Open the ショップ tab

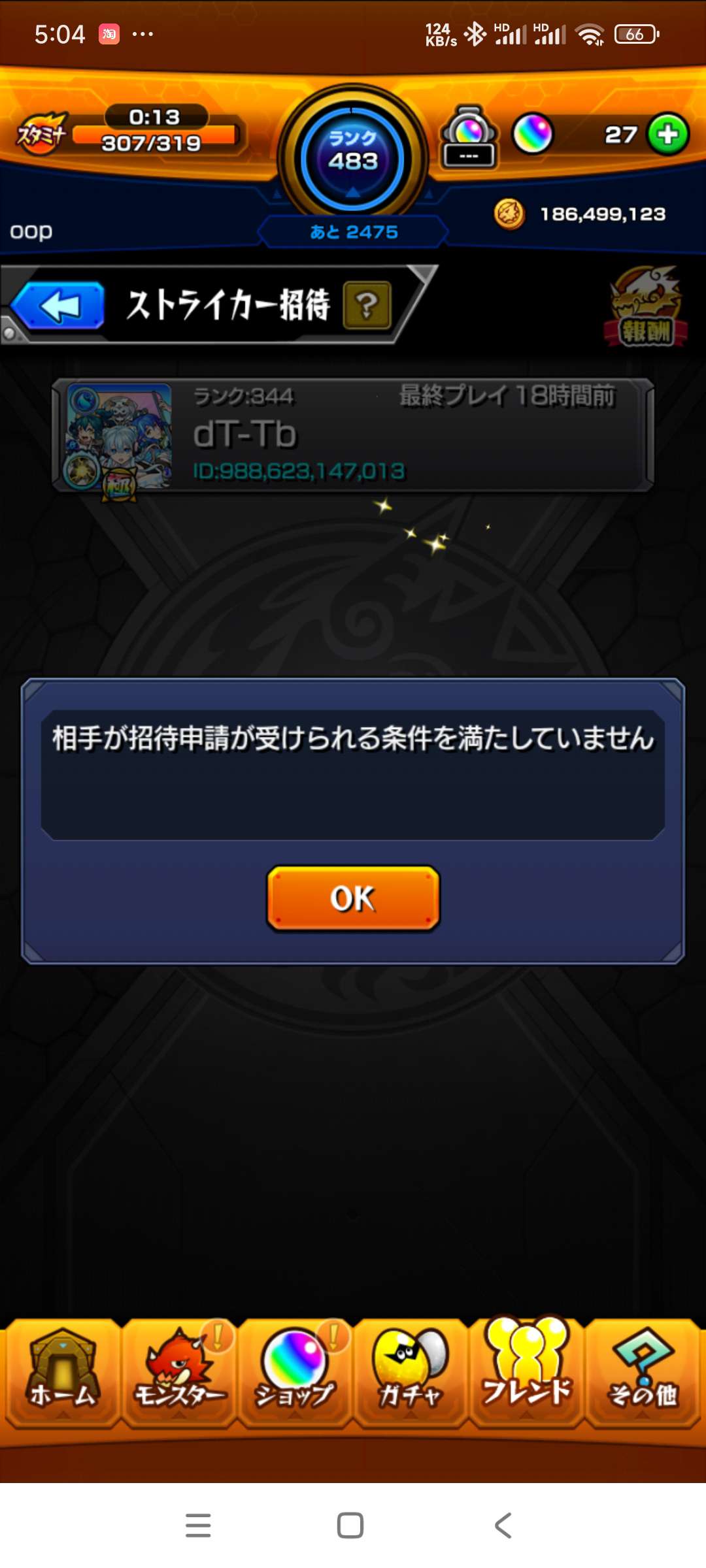294,1372
